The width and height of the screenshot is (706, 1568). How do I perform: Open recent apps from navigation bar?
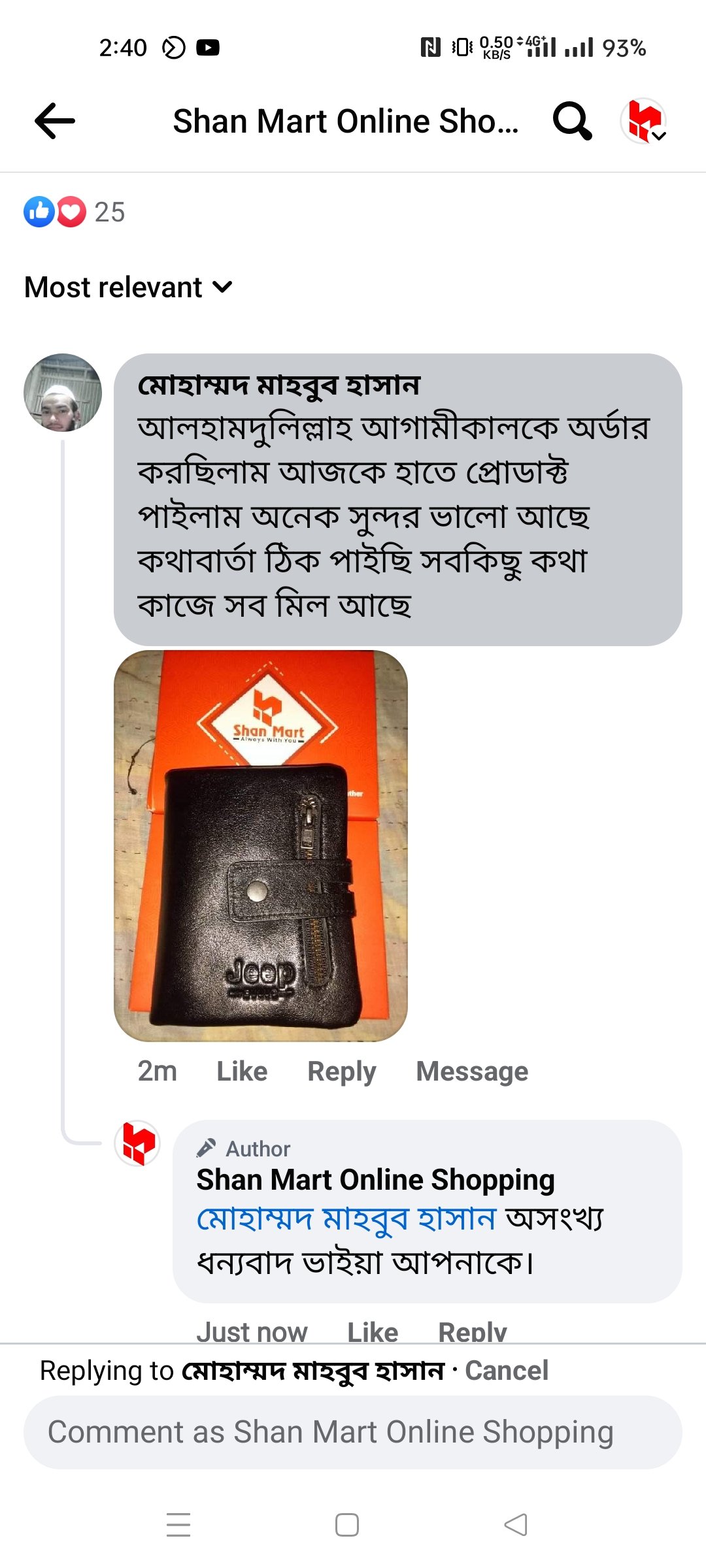178,1525
